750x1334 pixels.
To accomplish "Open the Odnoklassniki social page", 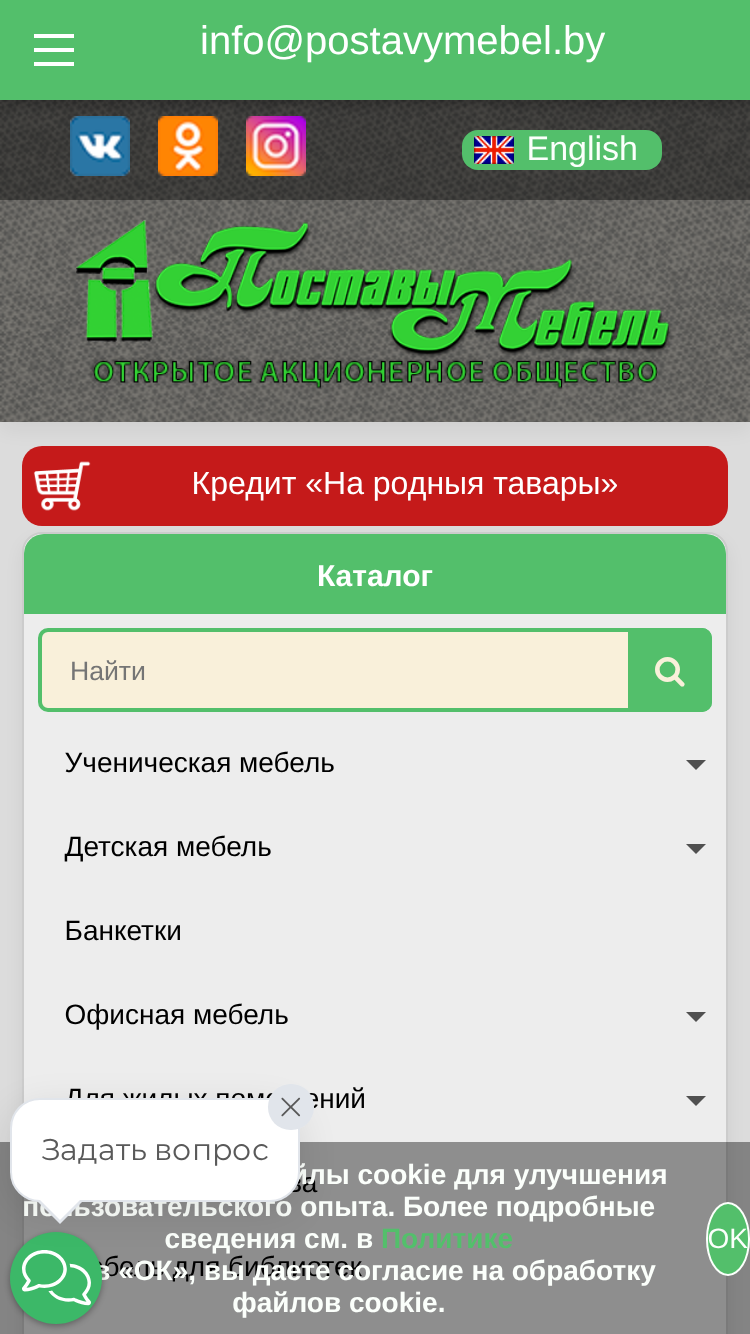I will point(188,146).
